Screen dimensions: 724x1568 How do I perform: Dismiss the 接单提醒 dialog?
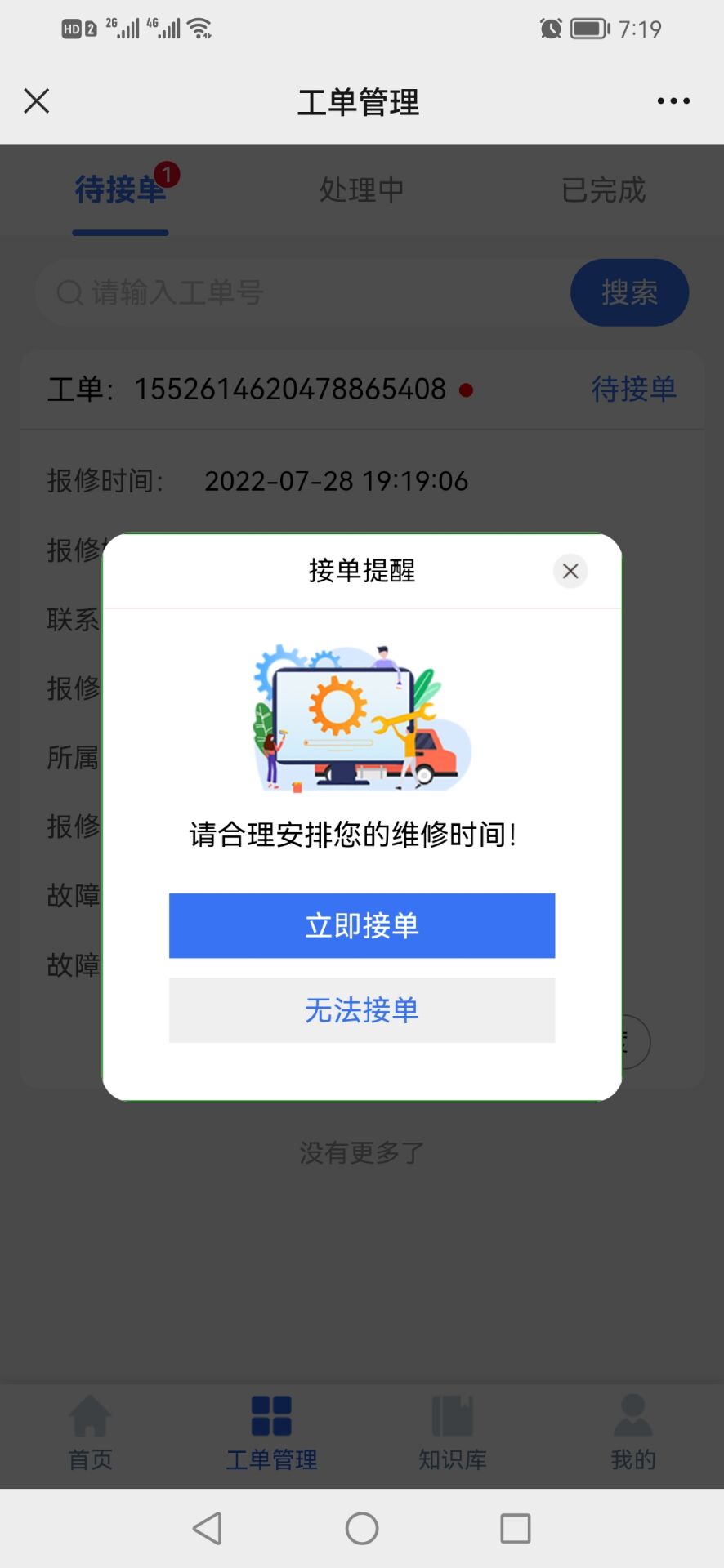[x=570, y=571]
